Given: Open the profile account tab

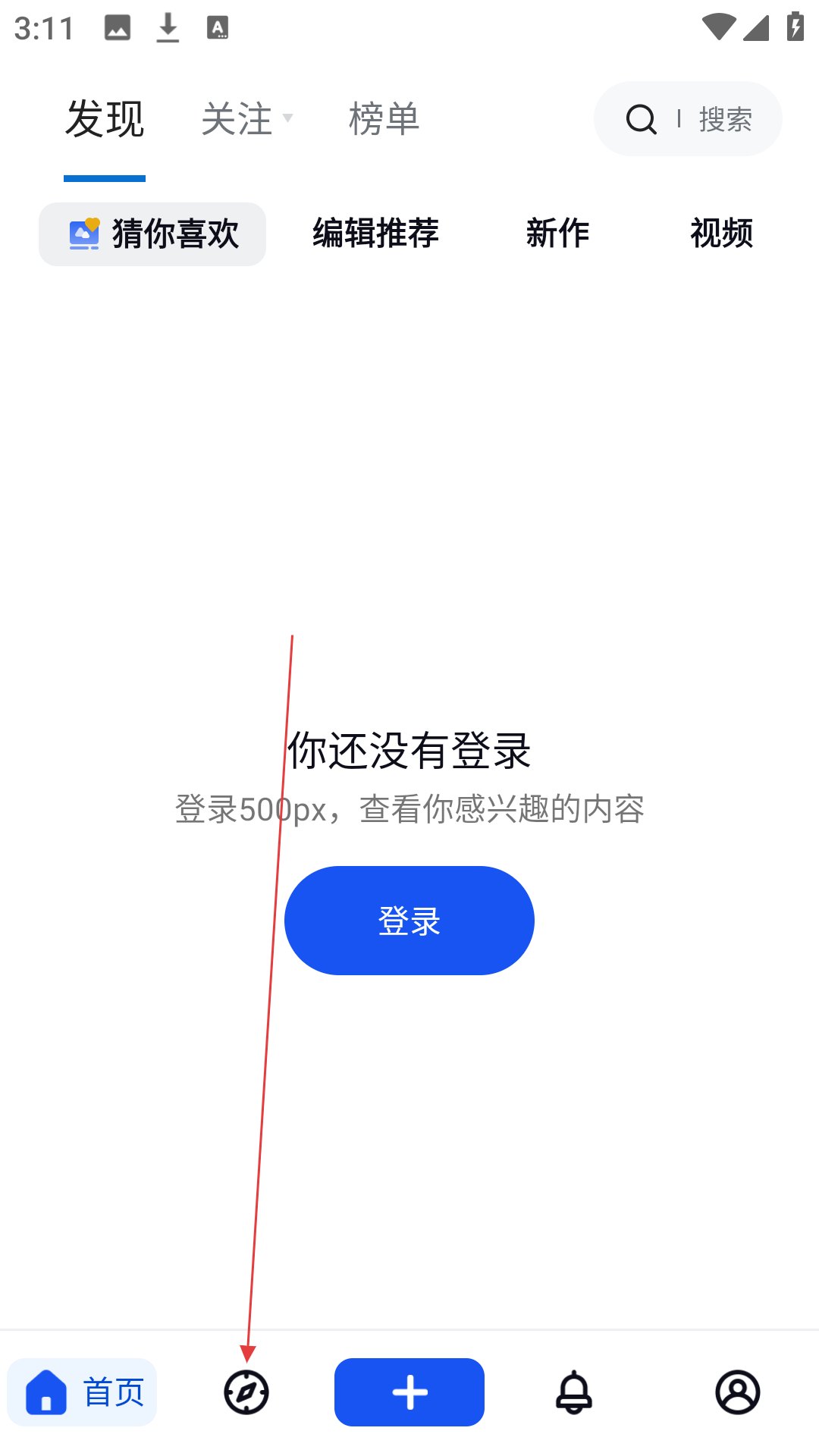Looking at the screenshot, I should pos(737,1392).
